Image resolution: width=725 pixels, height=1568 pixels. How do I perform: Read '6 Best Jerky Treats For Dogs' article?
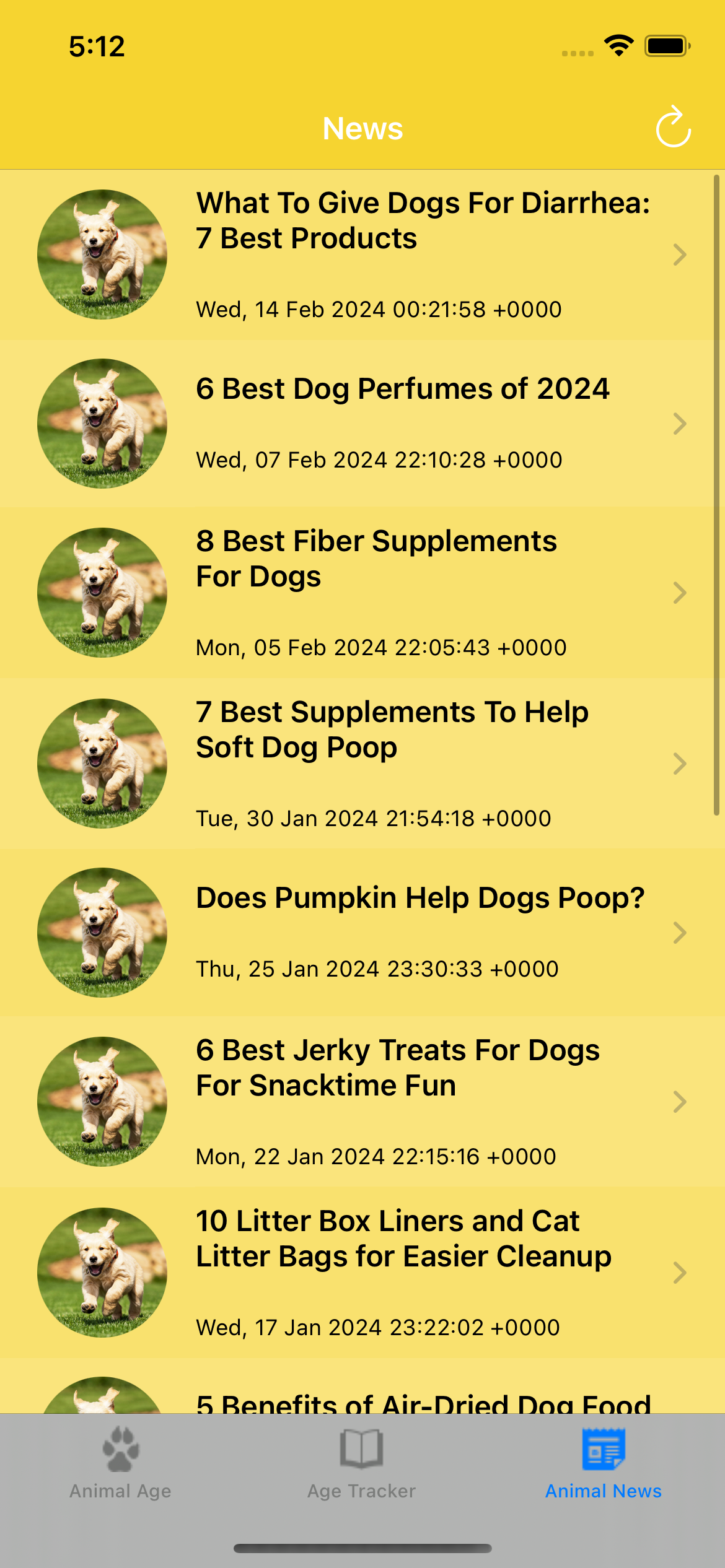point(397,1068)
